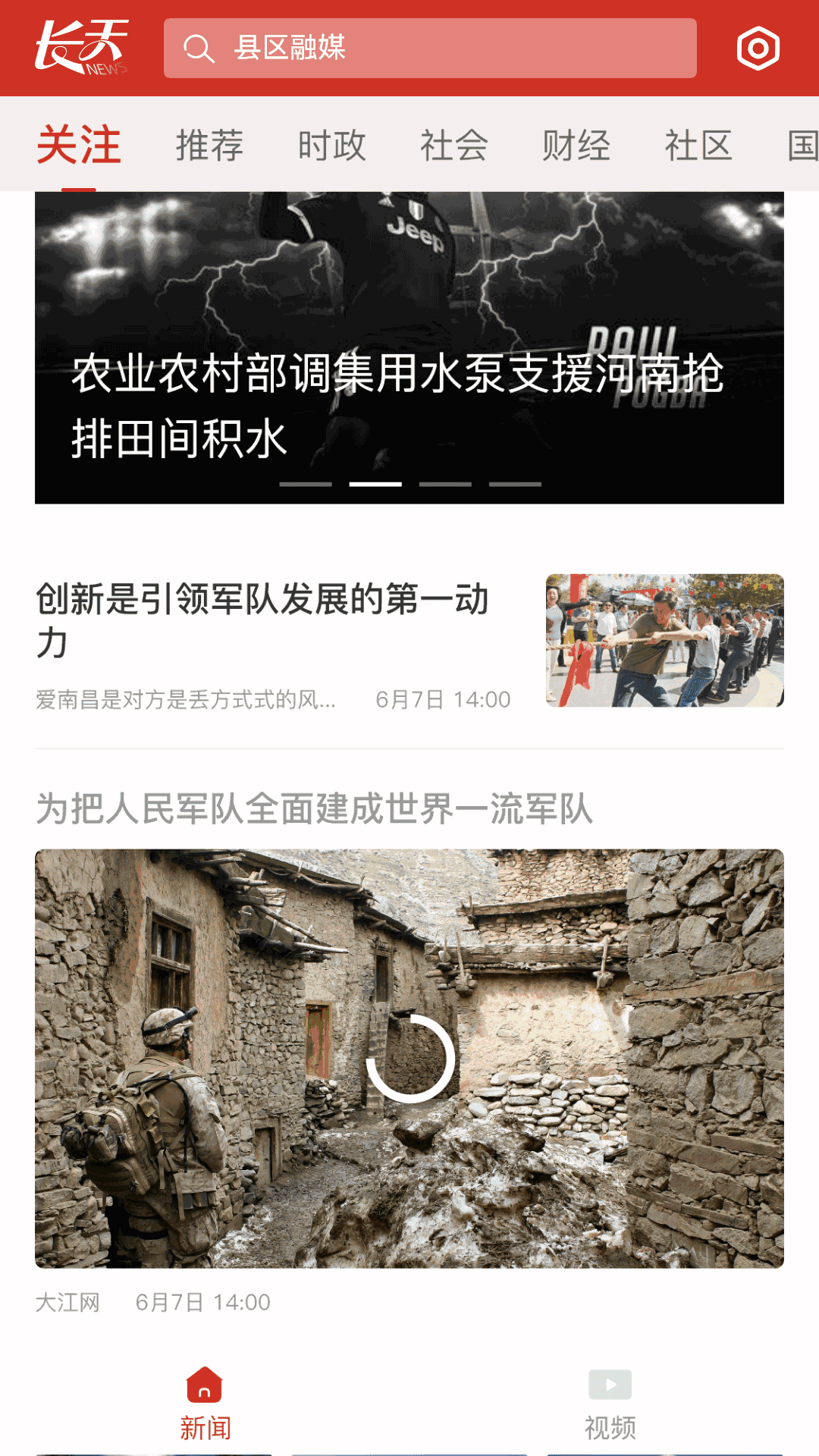Screen dimensions: 819x1456
Task: Select the 关注 tab
Action: pos(79,145)
